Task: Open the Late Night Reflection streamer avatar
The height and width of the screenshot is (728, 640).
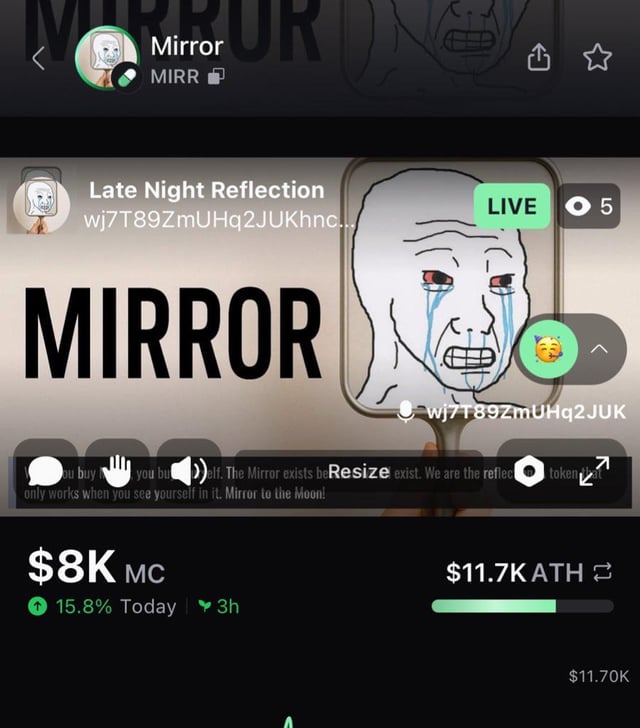Action: (42, 205)
